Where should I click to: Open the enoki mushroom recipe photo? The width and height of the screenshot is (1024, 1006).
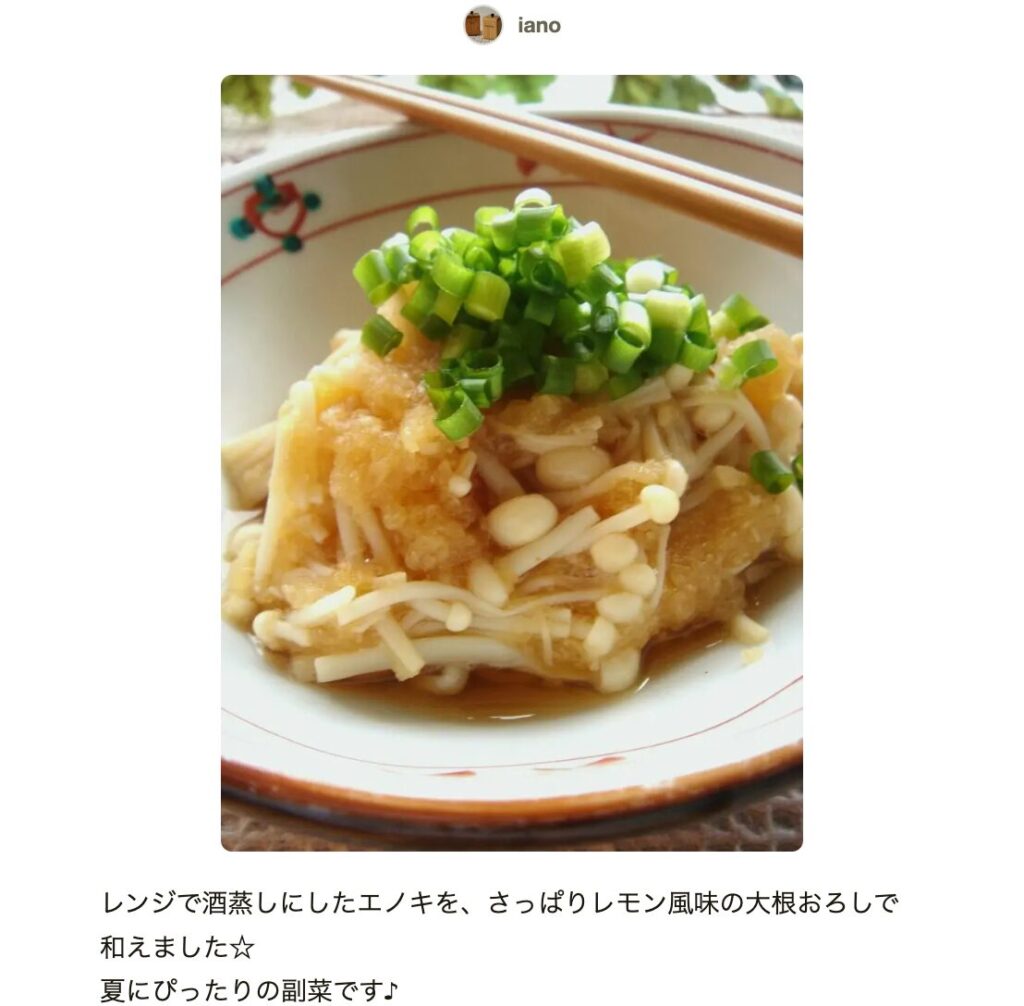point(511,463)
